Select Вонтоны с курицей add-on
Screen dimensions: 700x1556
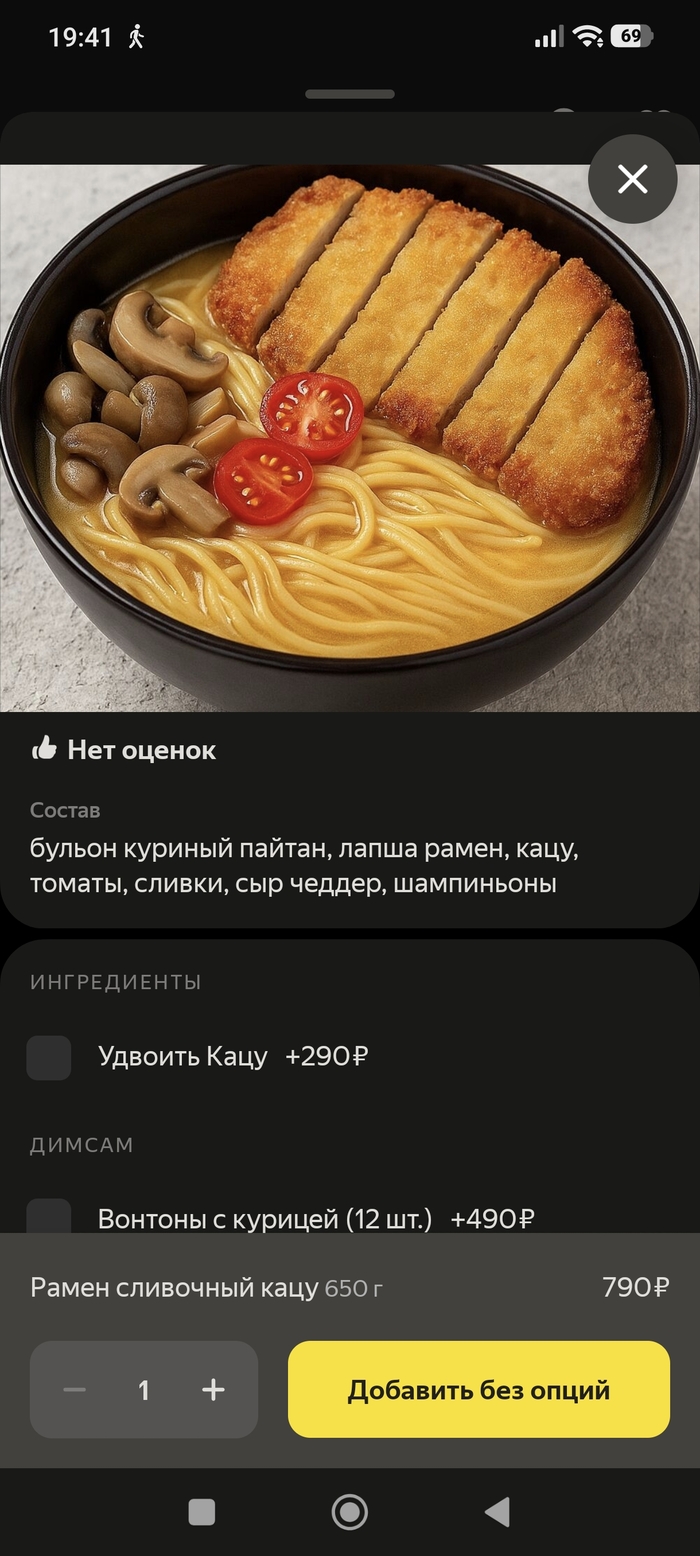click(x=49, y=1217)
